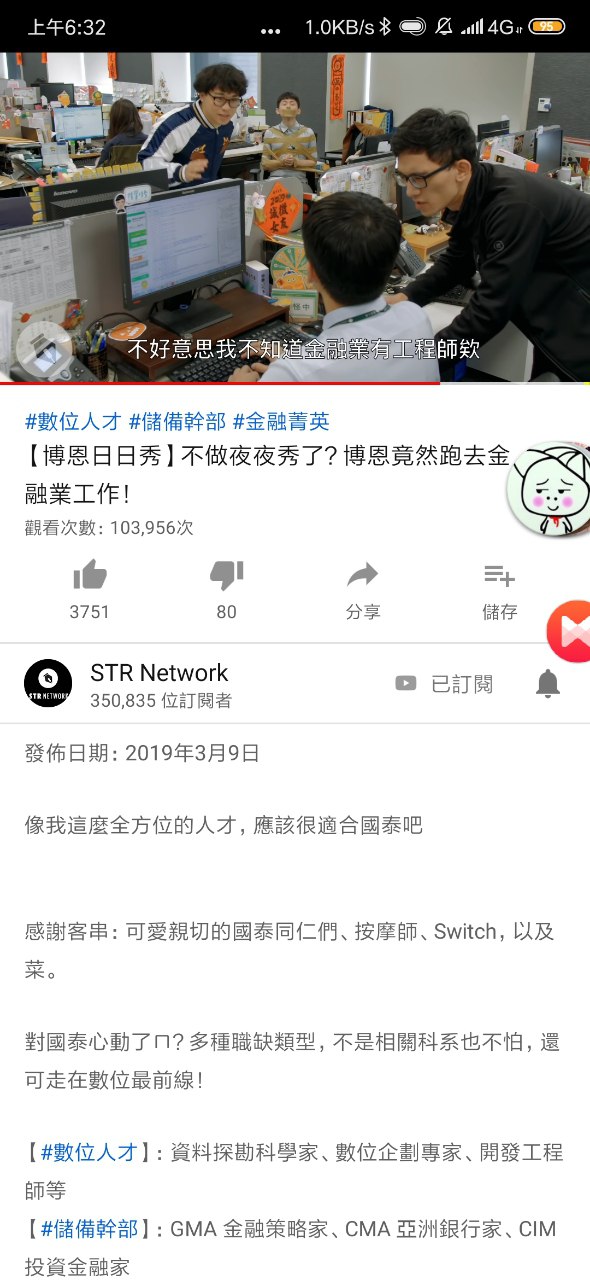Viewport: 590px width, 1280px height.
Task: Like the video with 3751 likes
Action: pyautogui.click(x=90, y=590)
